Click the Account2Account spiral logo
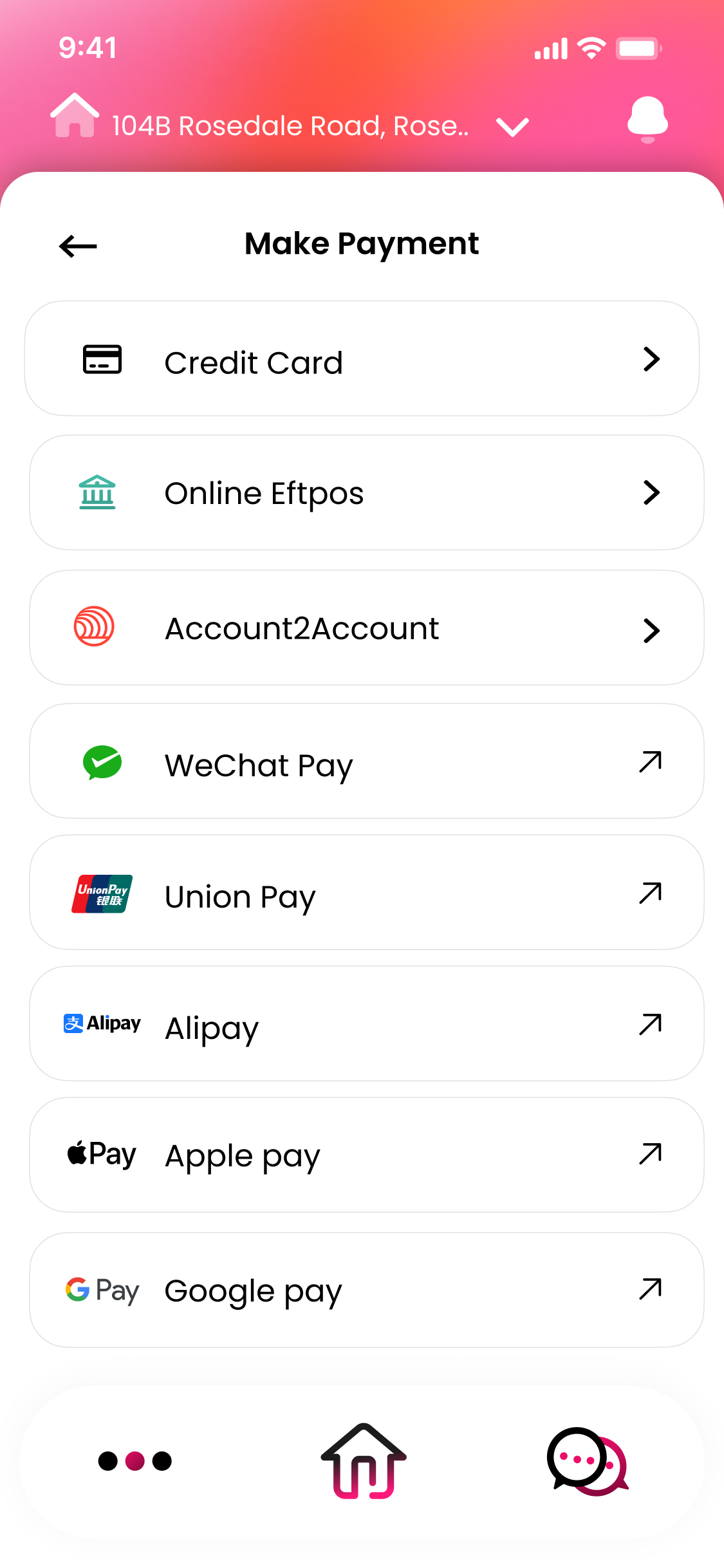The image size is (724, 1568). click(x=95, y=628)
